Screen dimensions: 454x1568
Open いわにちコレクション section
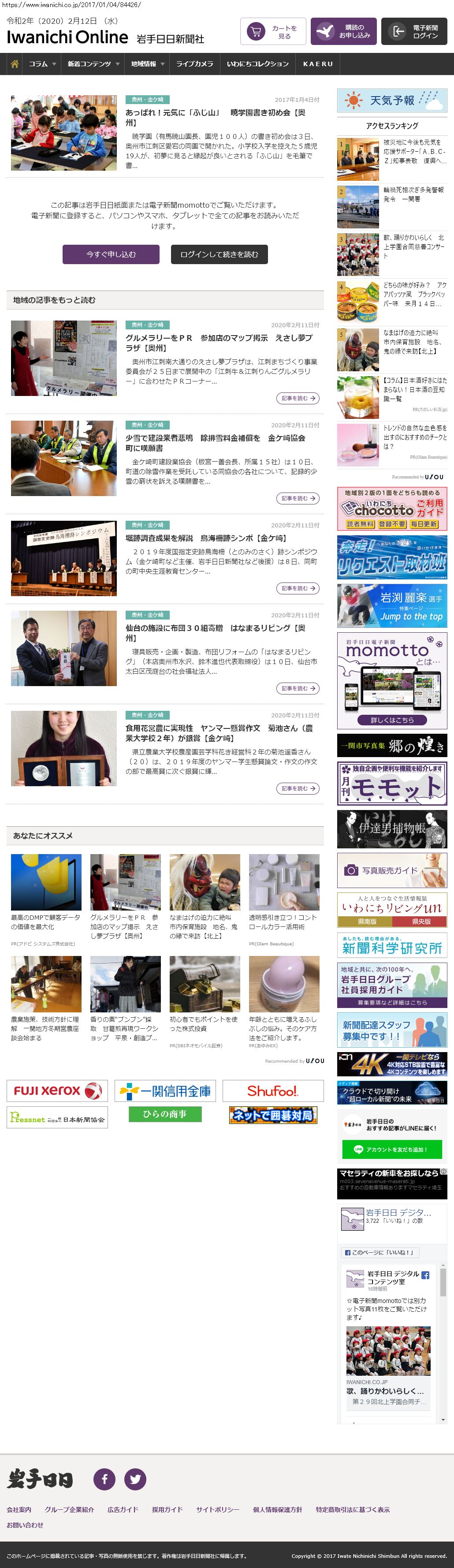click(258, 64)
